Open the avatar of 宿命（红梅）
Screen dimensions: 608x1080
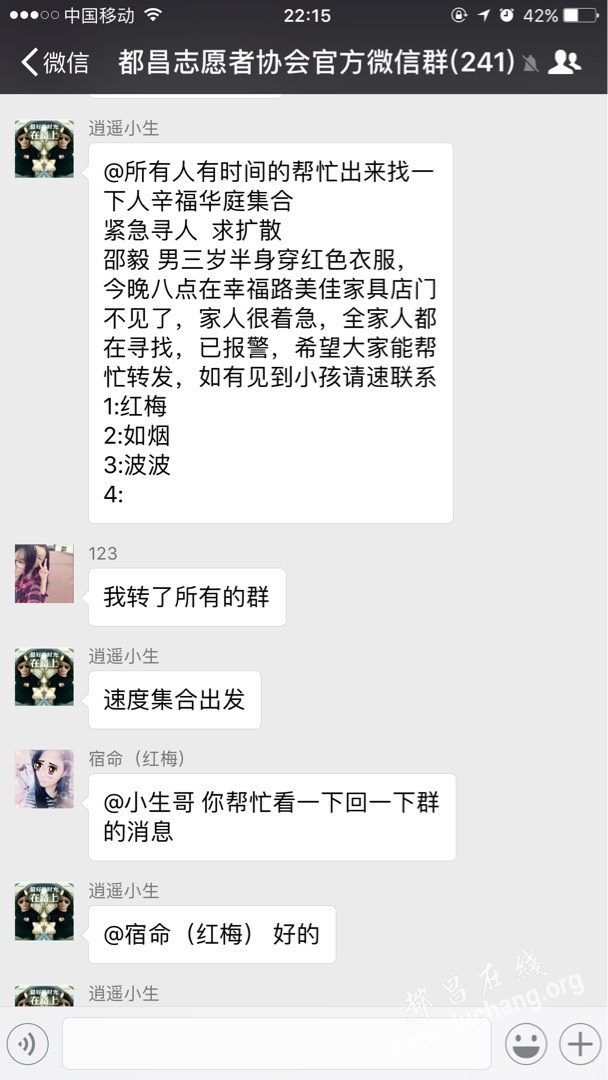click(44, 779)
